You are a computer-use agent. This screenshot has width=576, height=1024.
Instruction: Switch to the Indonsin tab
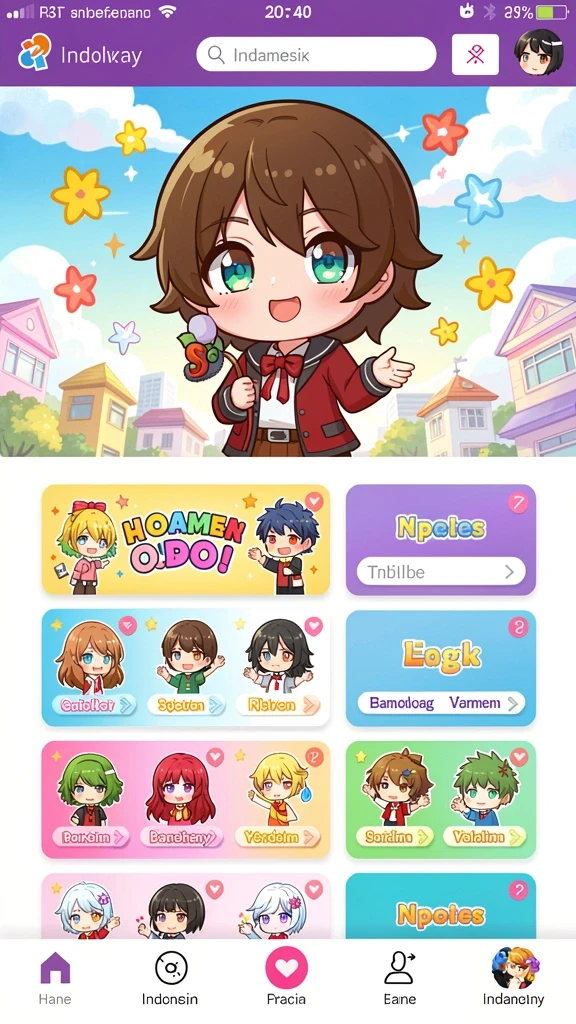tap(170, 978)
